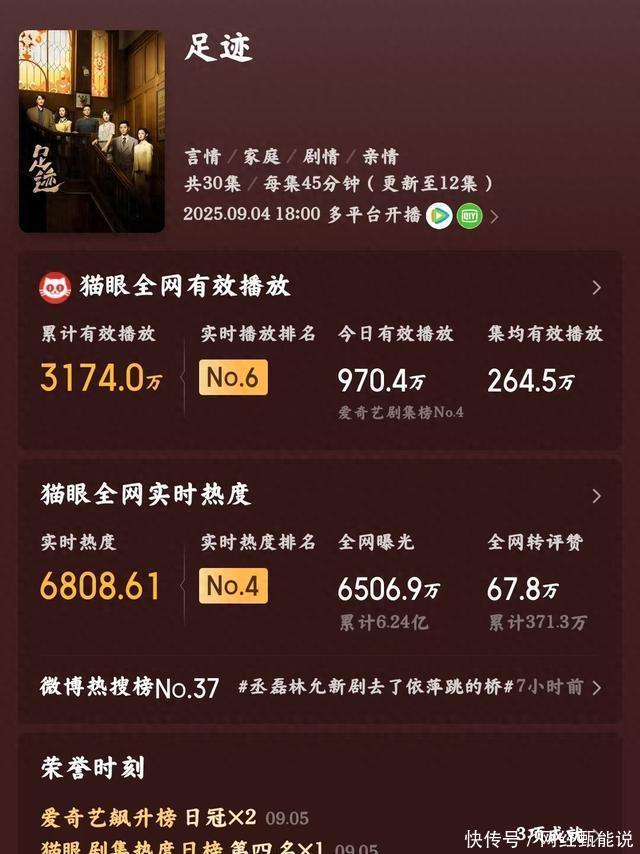This screenshot has width=640, height=854.
Task: Open the 足迹 drama poster
Action: pyautogui.click(x=91, y=131)
